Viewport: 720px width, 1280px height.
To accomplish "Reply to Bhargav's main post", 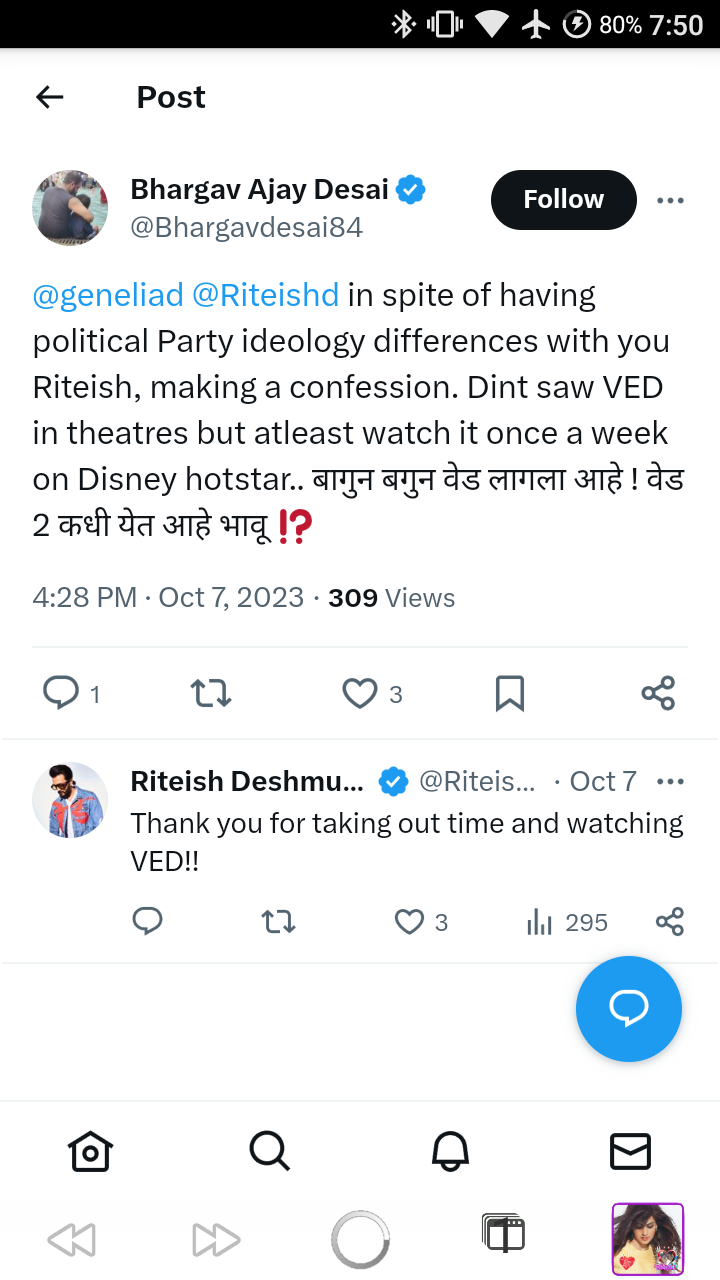I will click(61, 693).
